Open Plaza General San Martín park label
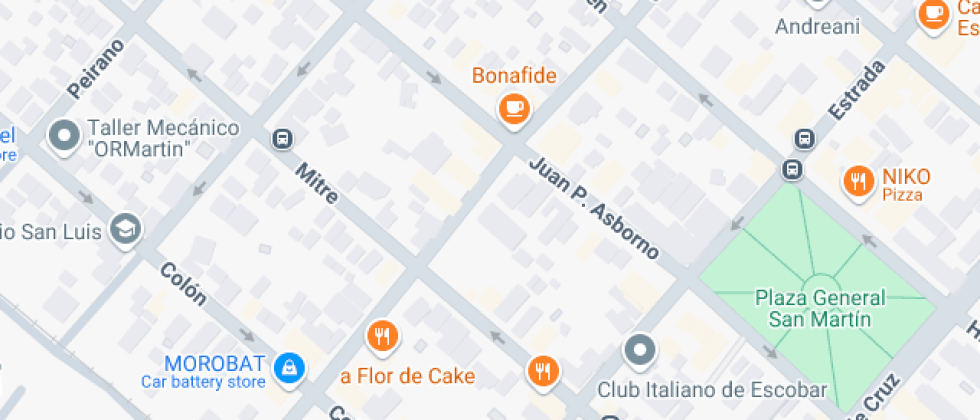Image resolution: width=980 pixels, height=420 pixels. [x=819, y=308]
